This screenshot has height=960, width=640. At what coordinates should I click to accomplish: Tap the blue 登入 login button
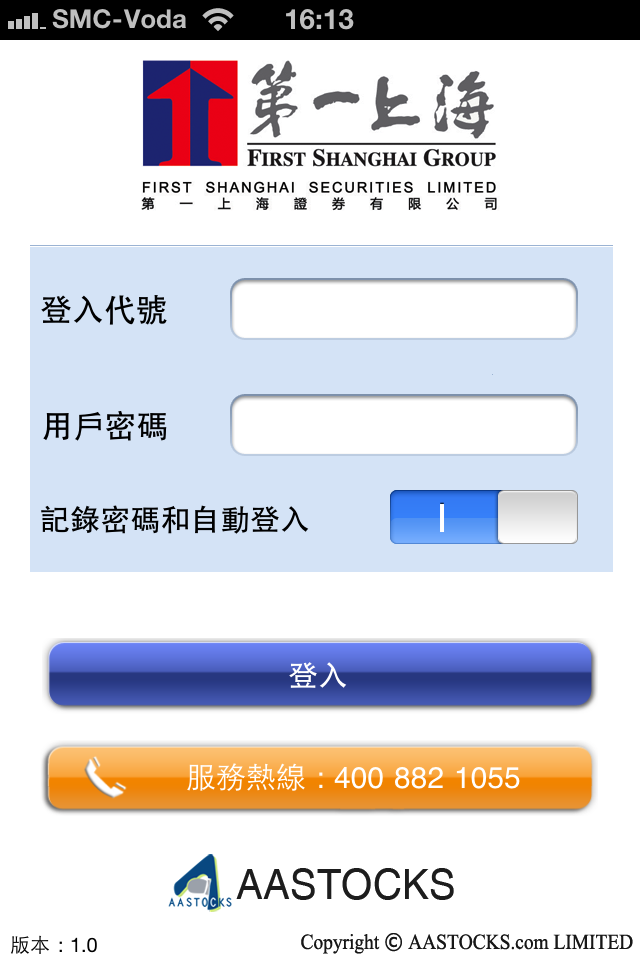point(320,675)
